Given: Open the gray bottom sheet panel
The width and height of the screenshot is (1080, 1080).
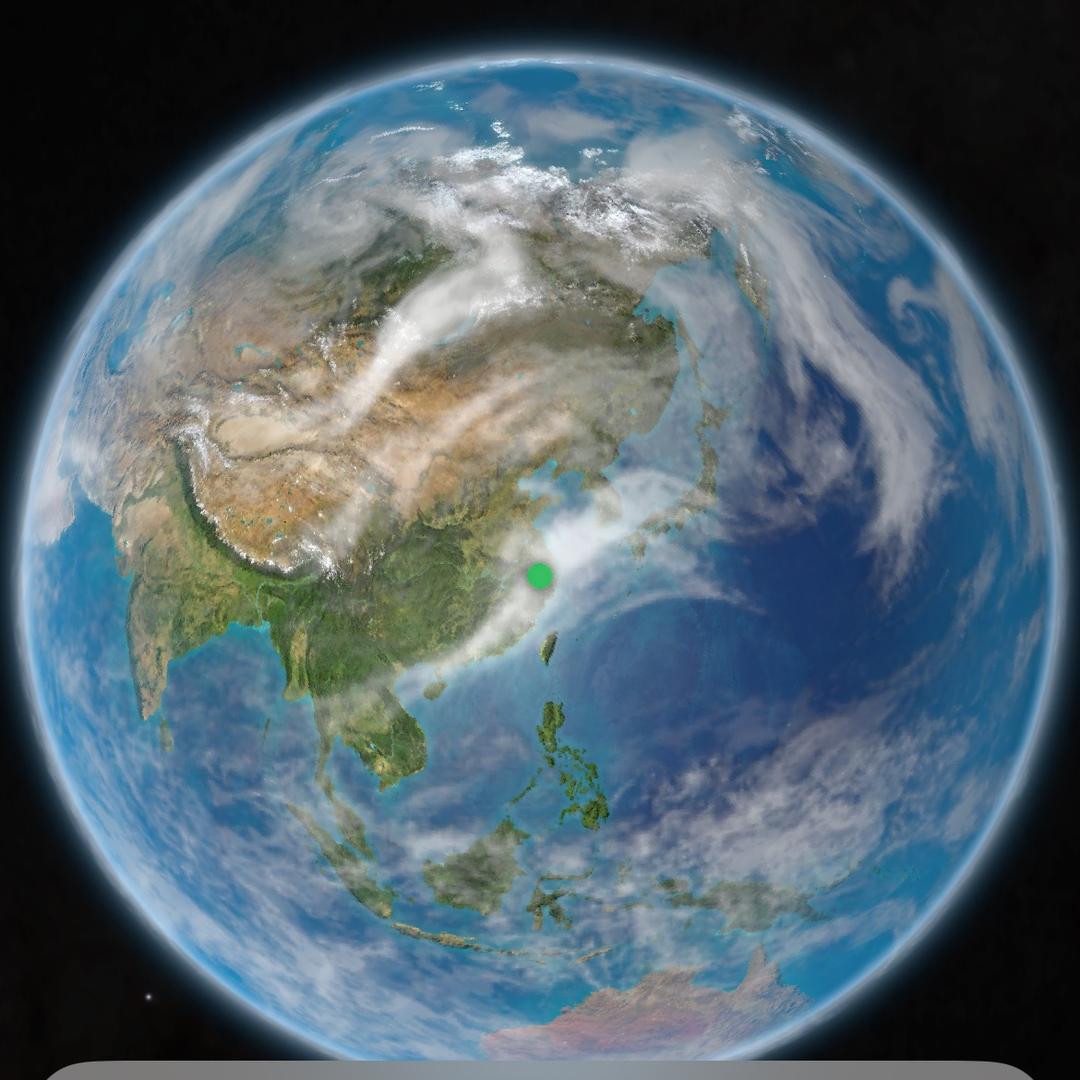Looking at the screenshot, I should point(540,1071).
